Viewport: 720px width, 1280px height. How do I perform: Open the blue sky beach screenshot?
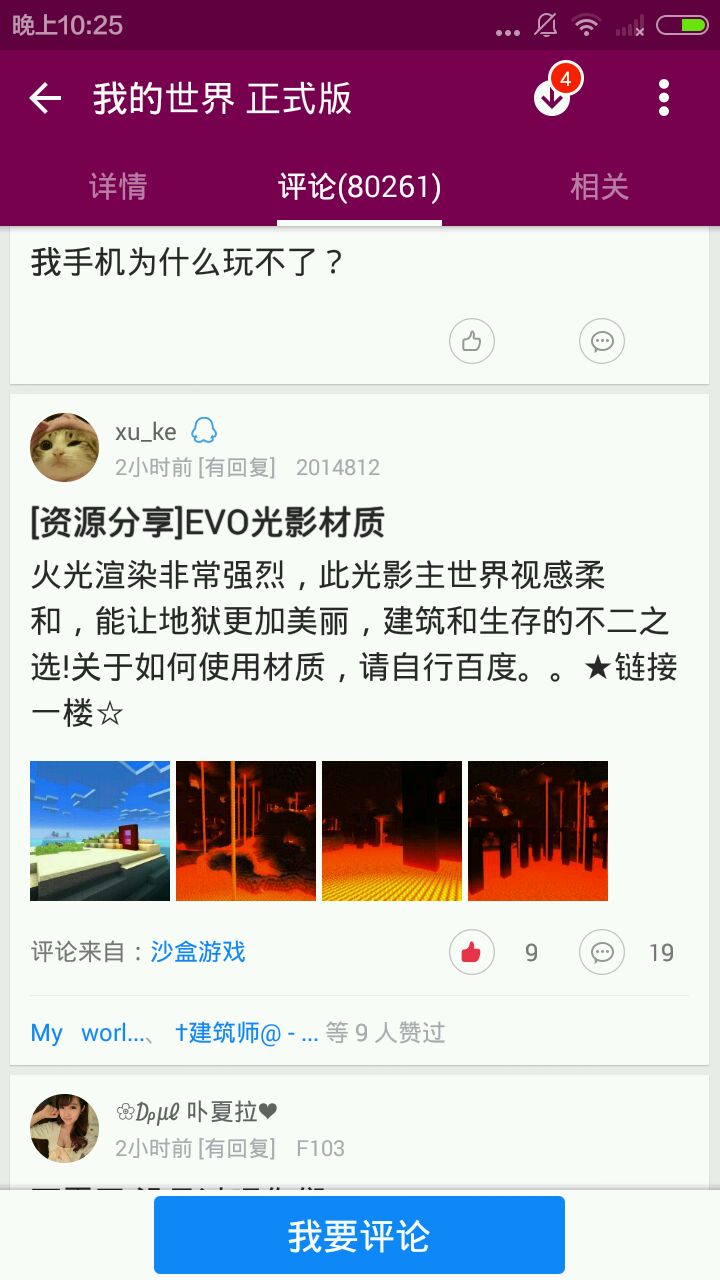coord(100,831)
